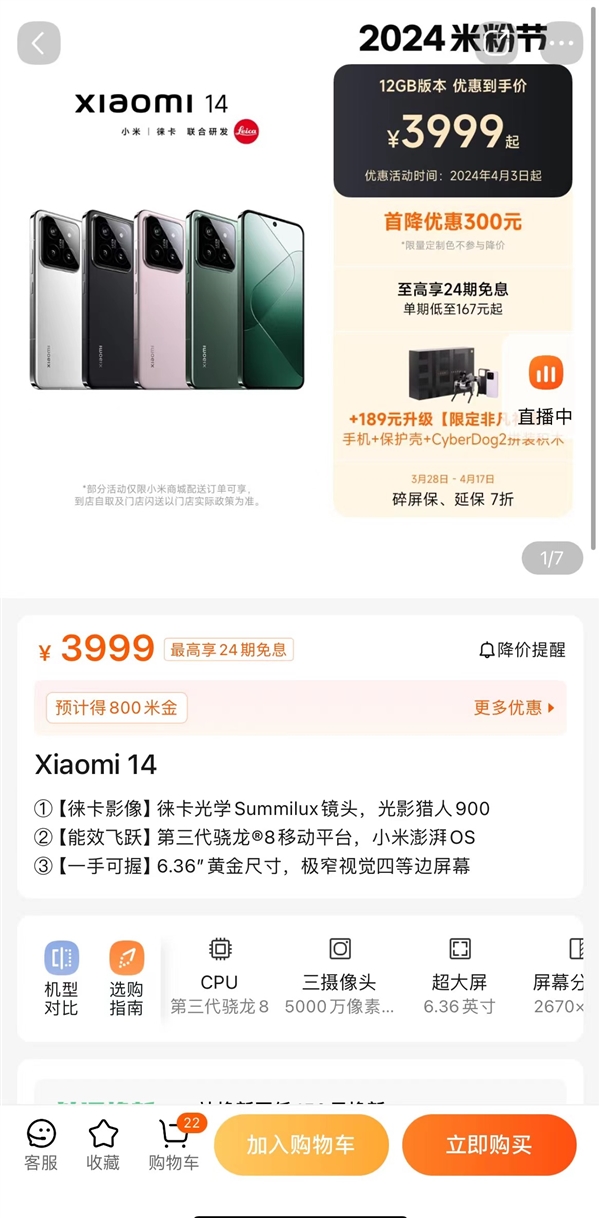Contact 客服 customer service

click(x=41, y=1145)
